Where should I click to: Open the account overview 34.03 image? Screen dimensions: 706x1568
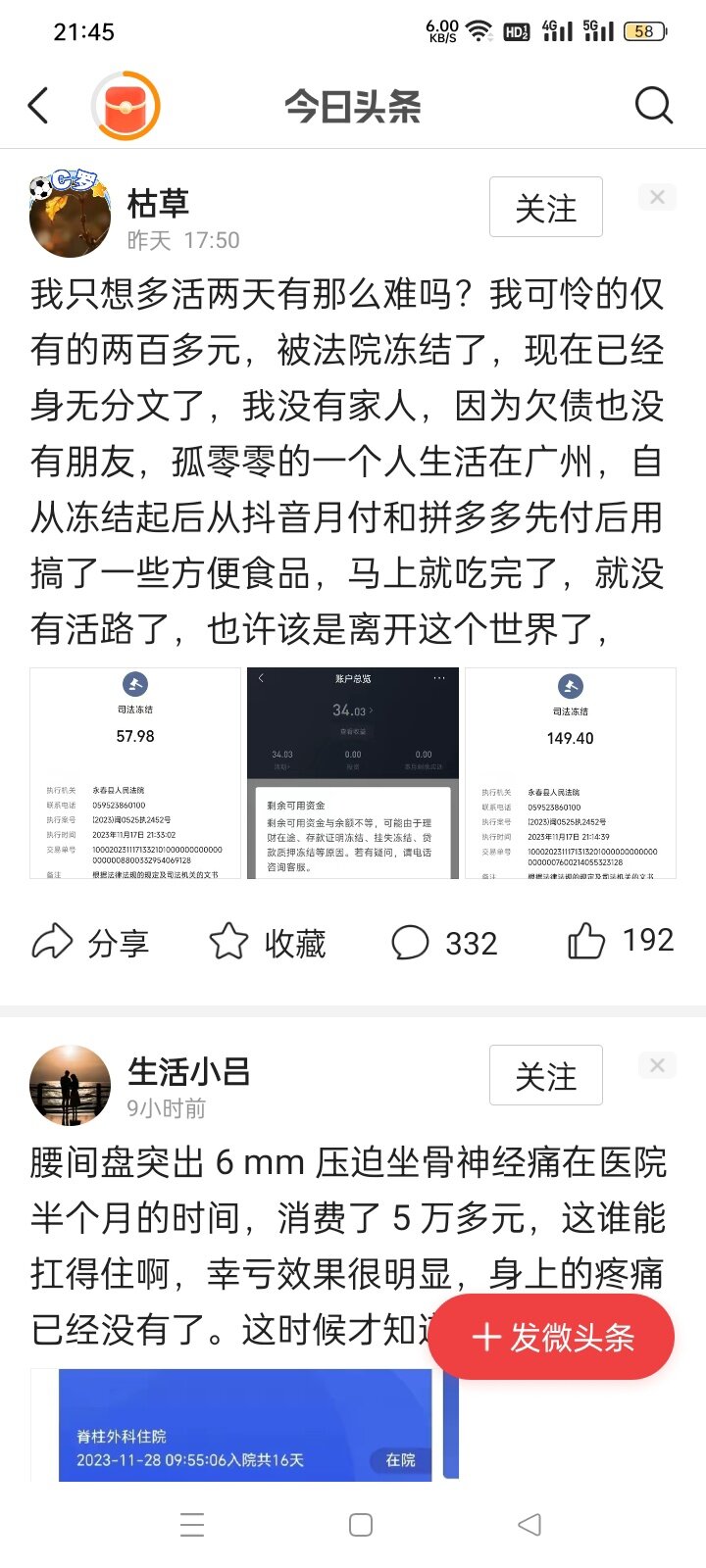(353, 773)
